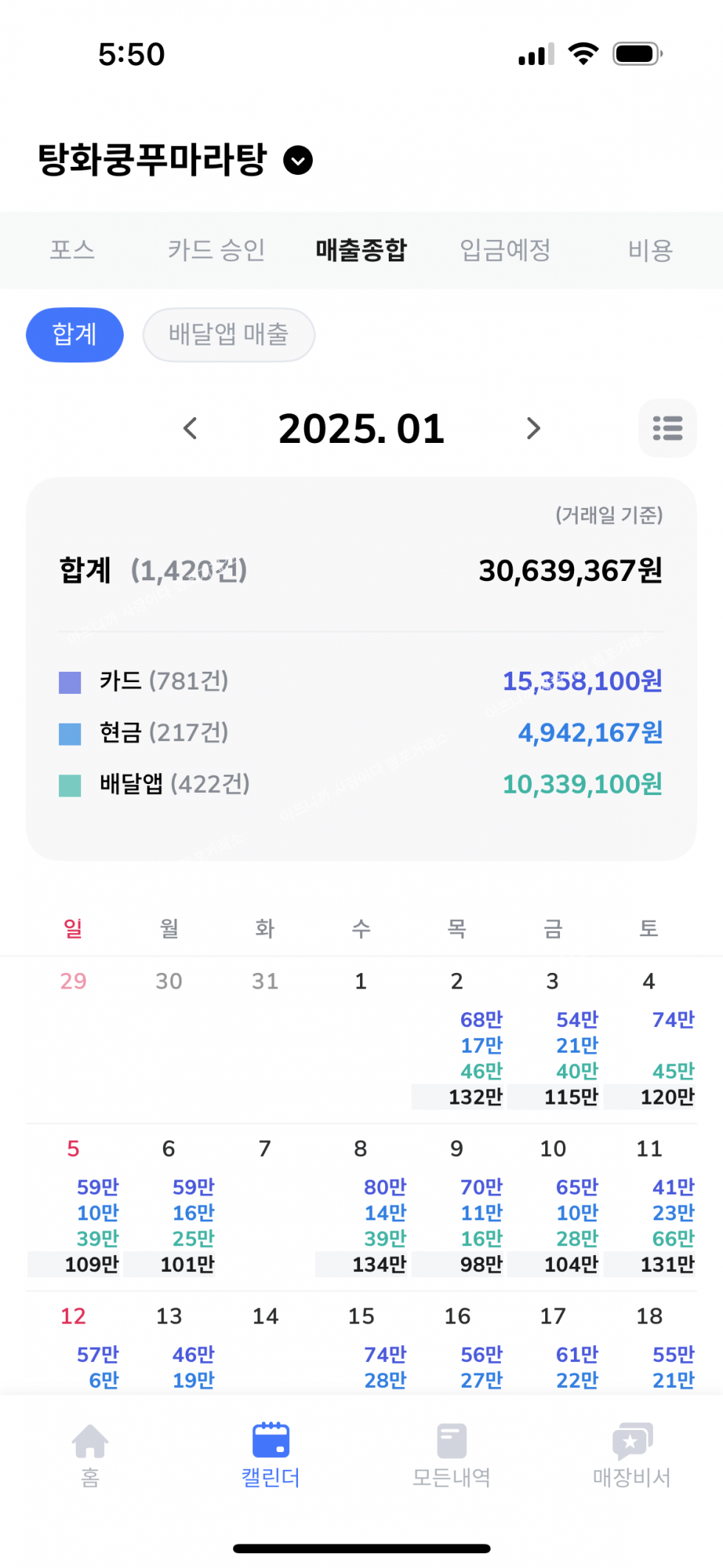
Task: Open sales for January 2 on the calendar
Action: (458, 1041)
